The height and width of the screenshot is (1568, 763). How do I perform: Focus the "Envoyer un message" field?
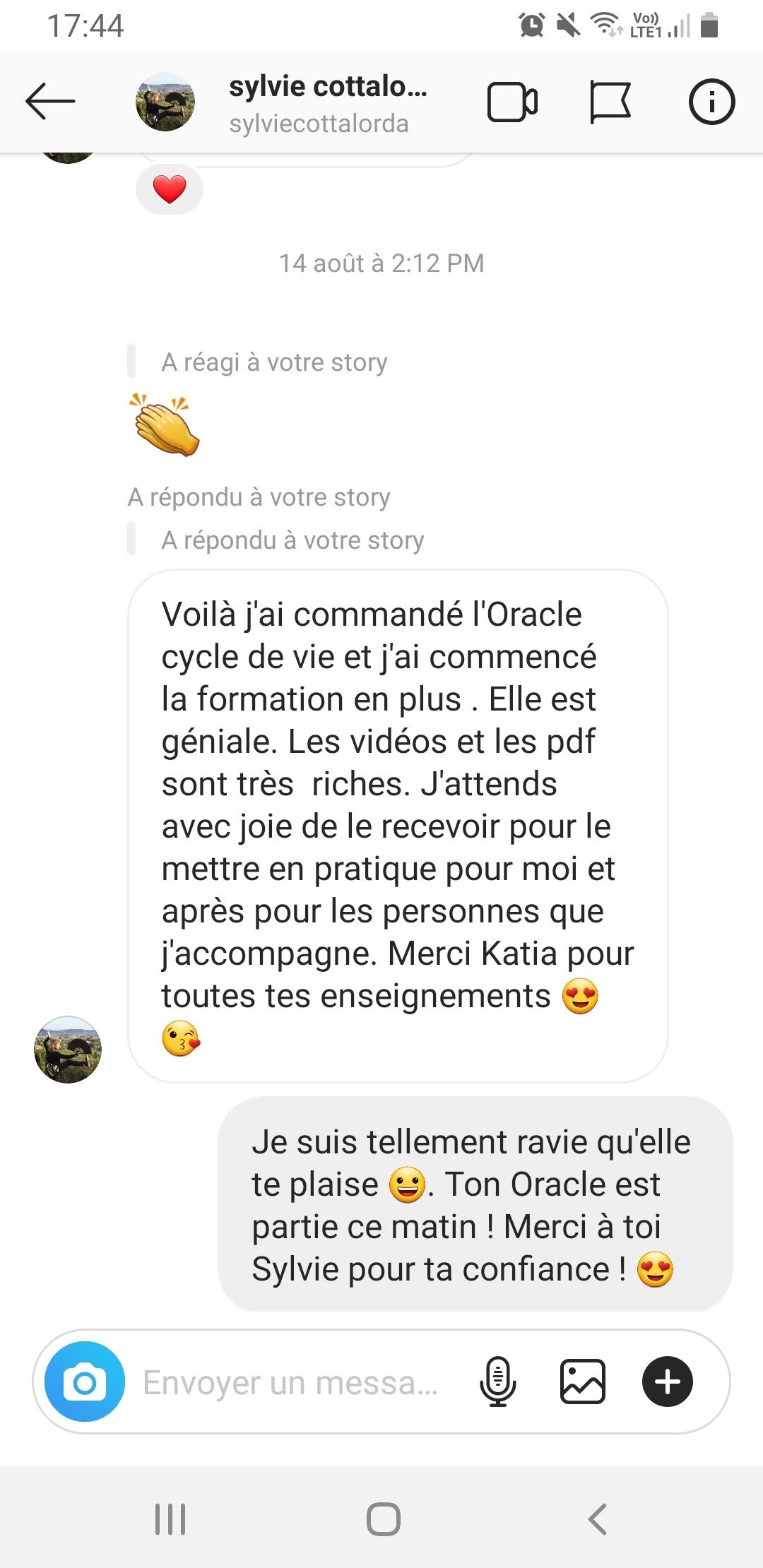click(290, 1382)
